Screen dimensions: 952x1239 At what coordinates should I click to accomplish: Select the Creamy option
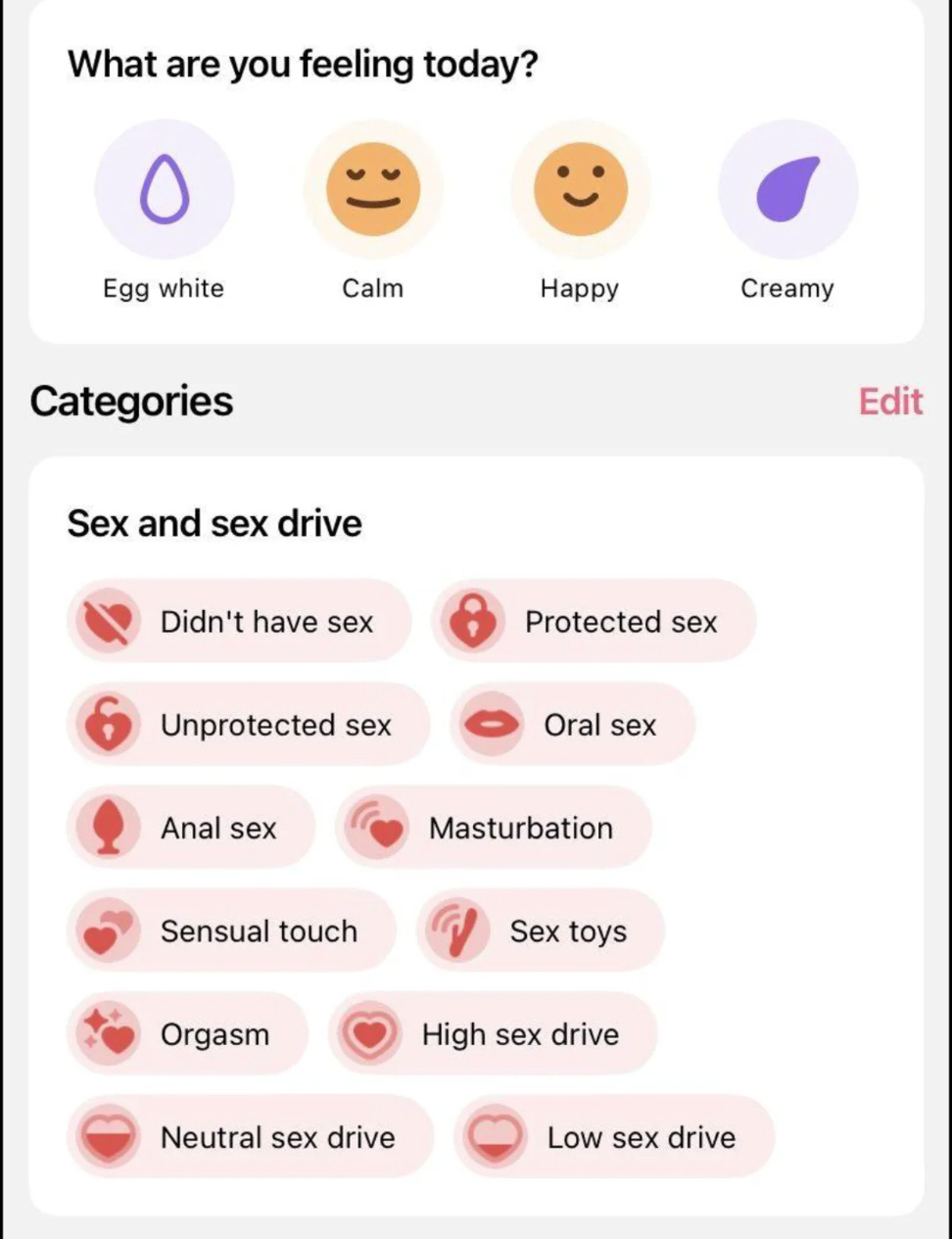click(x=787, y=190)
